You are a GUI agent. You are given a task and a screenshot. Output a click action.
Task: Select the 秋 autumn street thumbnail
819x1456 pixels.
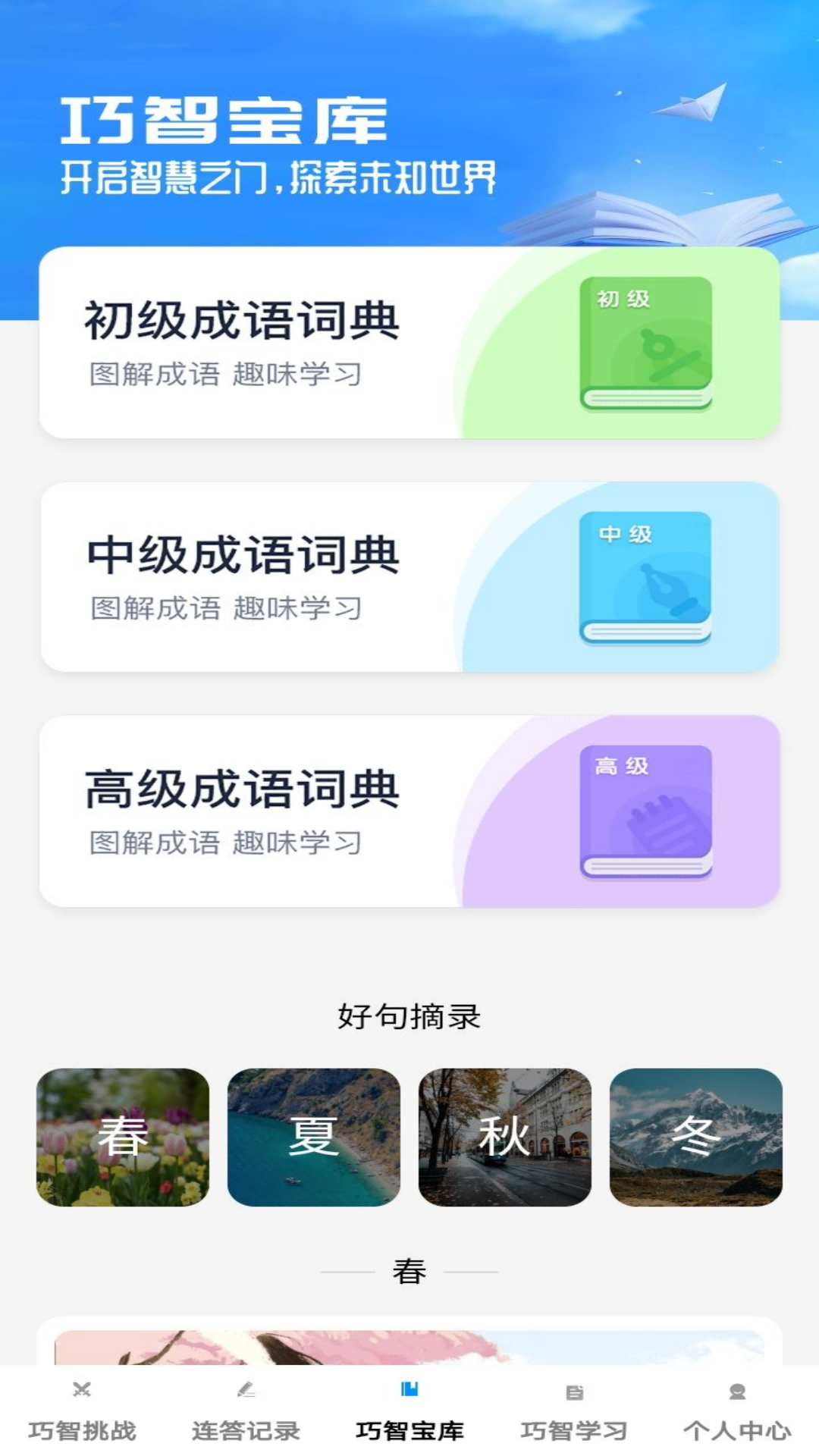[505, 1135]
